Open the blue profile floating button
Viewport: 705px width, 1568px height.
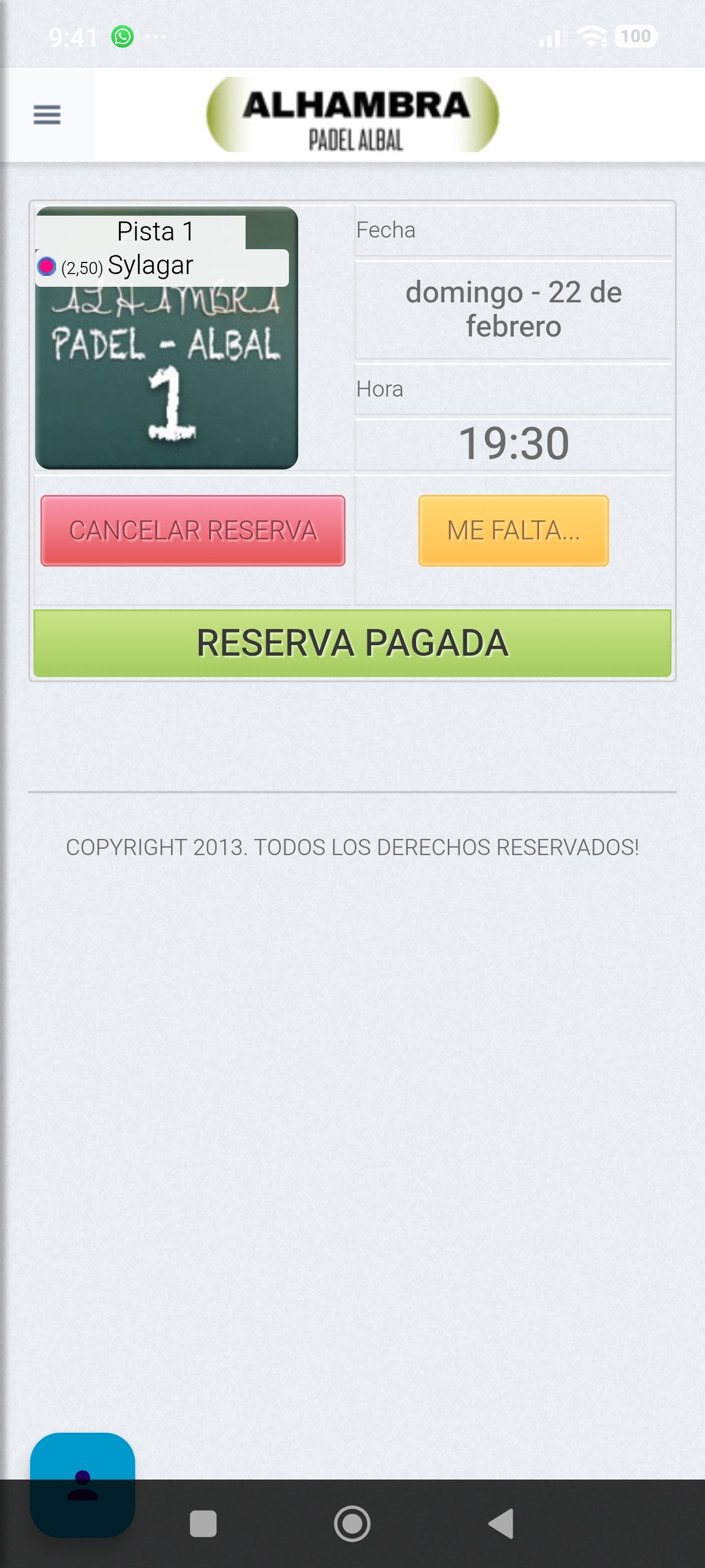83,1485
